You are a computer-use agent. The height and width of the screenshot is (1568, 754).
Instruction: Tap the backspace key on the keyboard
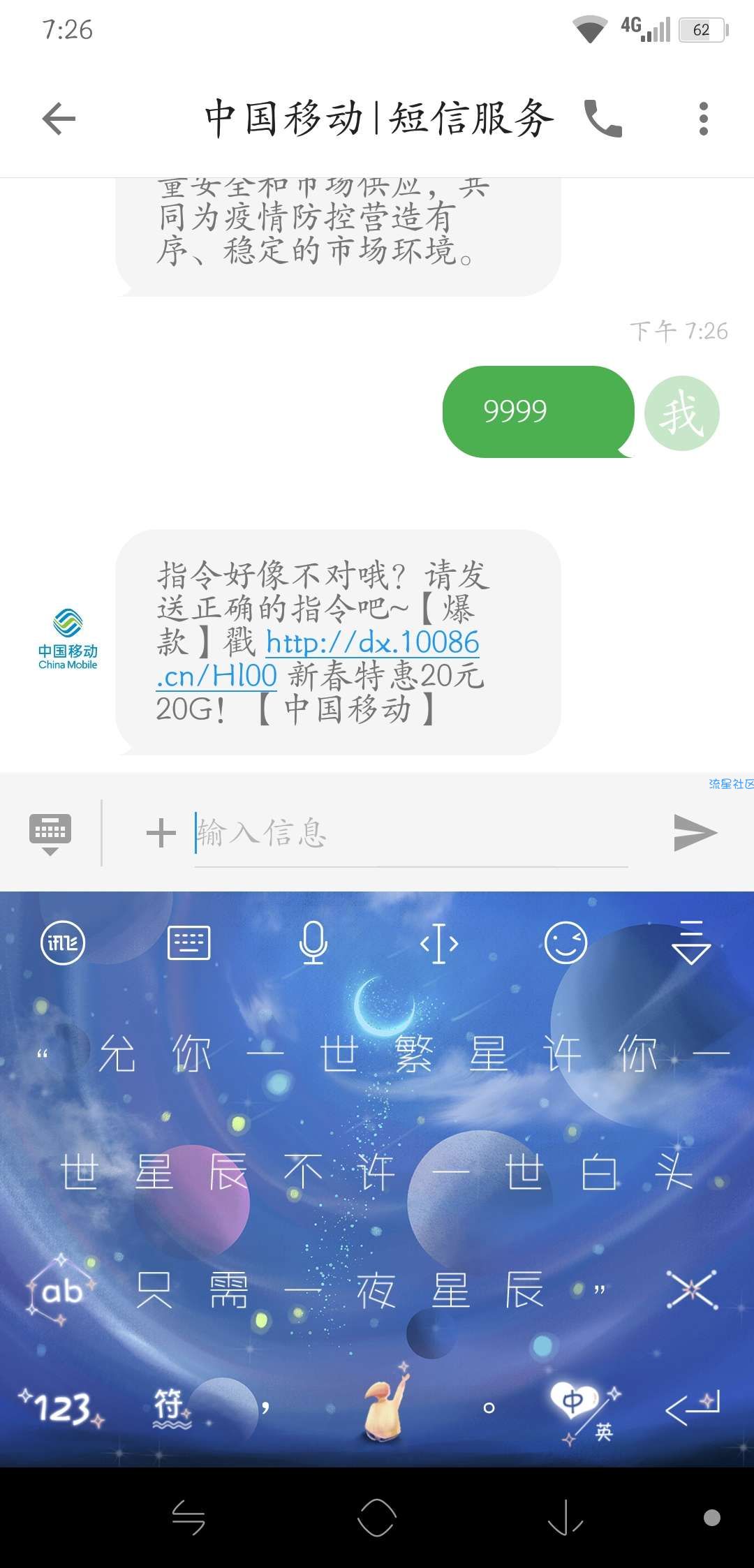691,1289
